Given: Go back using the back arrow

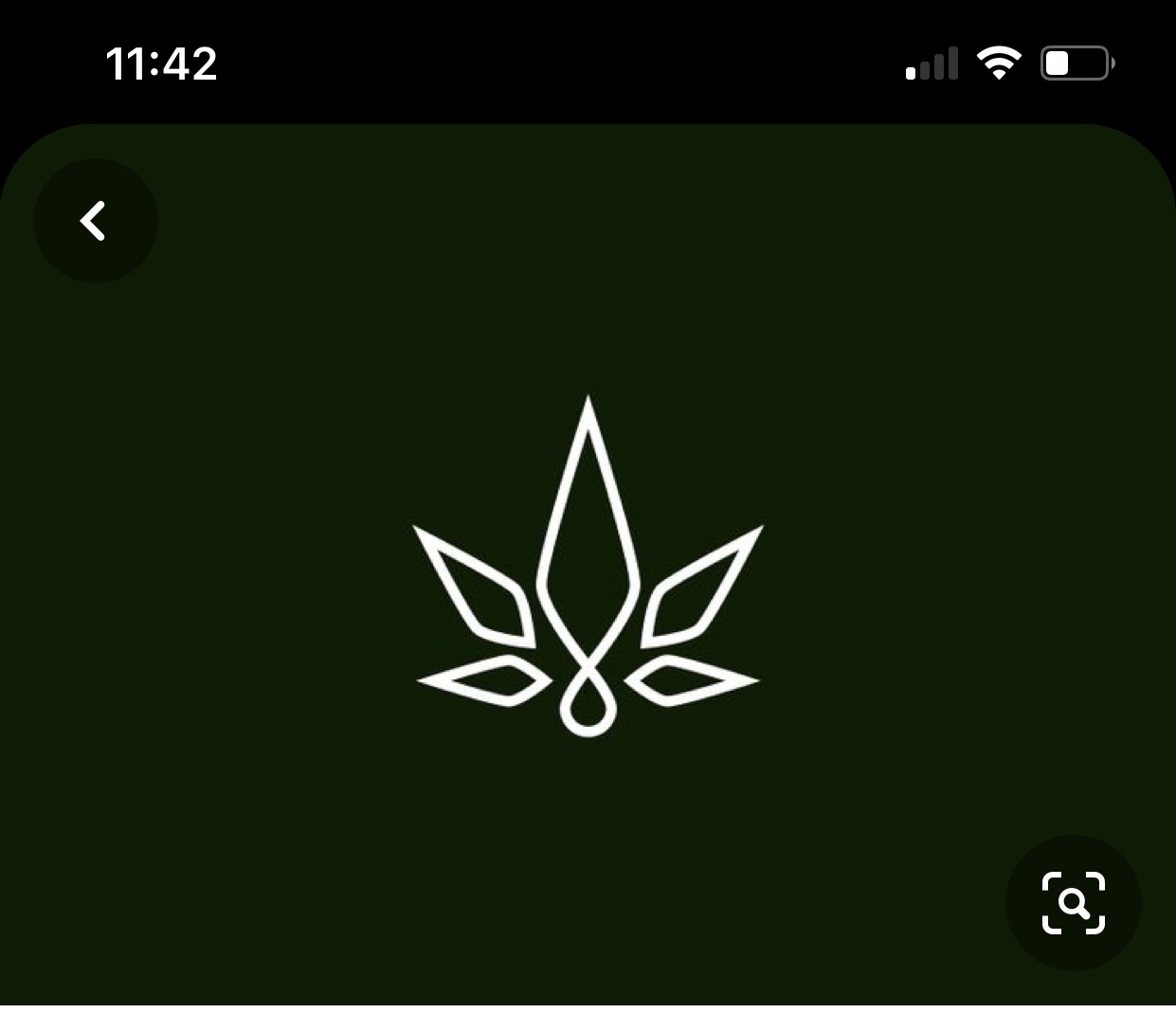Looking at the screenshot, I should [x=95, y=221].
